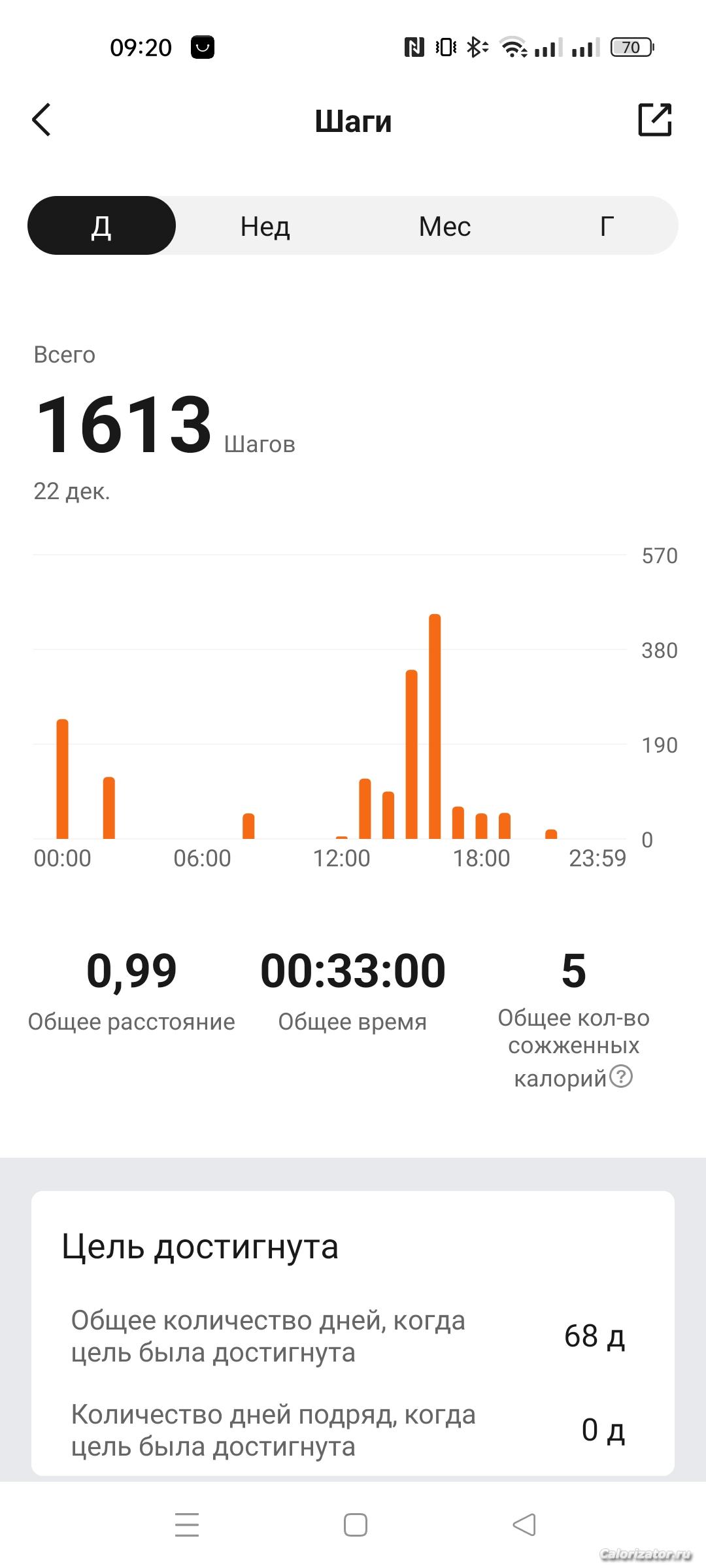This screenshot has width=706, height=1568.
Task: Open the burned calories help icon
Action: [x=621, y=1075]
